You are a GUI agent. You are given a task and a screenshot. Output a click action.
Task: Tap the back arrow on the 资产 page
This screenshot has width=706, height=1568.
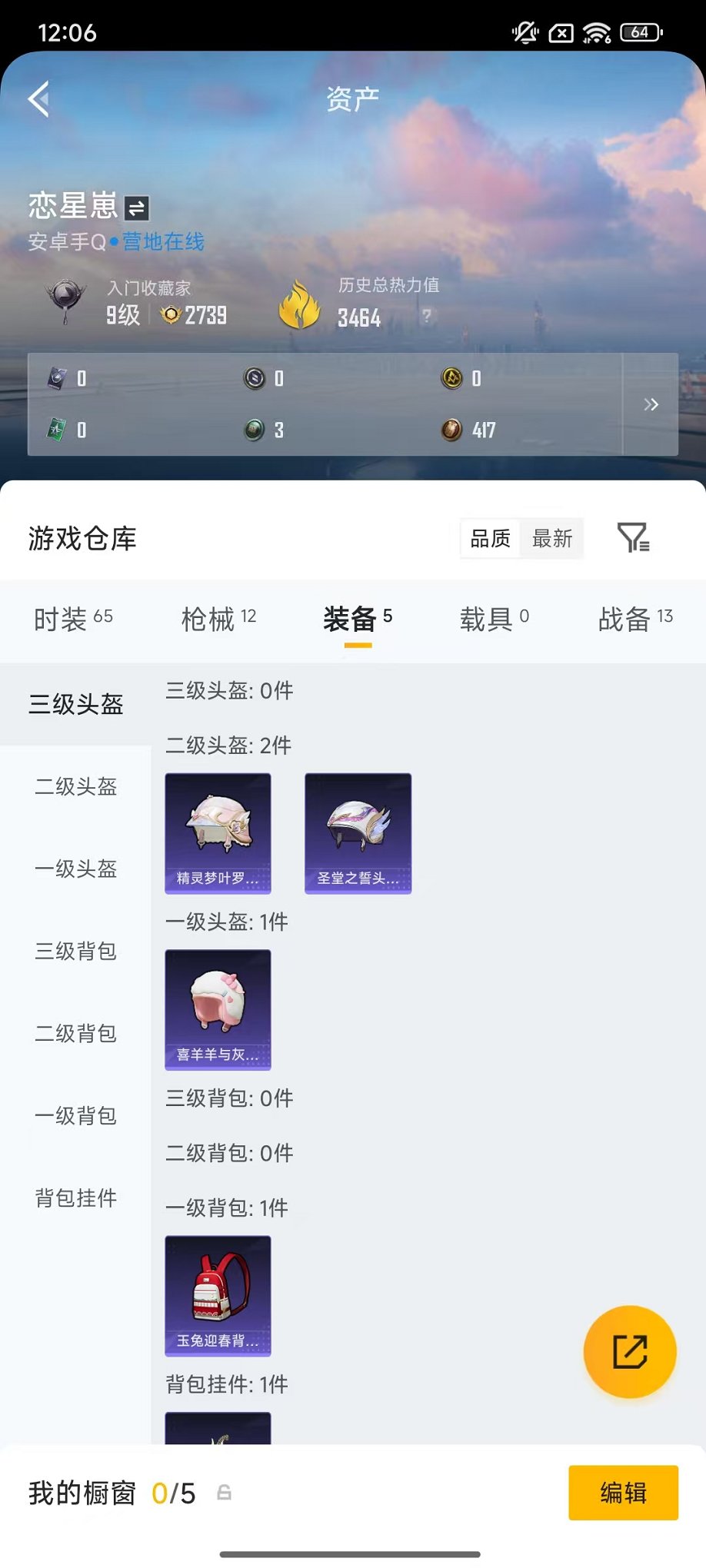pos(38,99)
